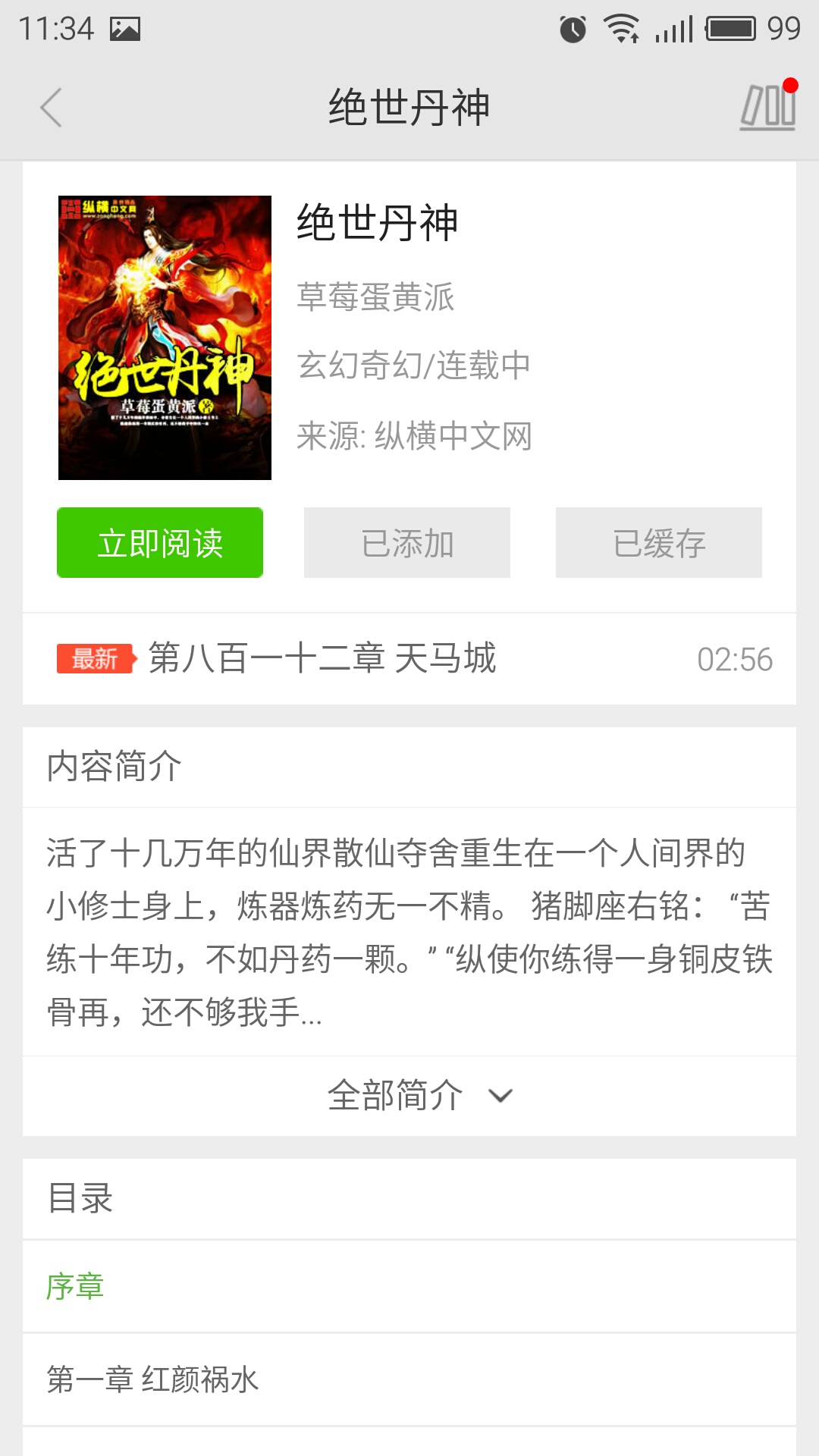This screenshot has width=819, height=1456.
Task: Open the 序章 chapter
Action: [x=409, y=1287]
